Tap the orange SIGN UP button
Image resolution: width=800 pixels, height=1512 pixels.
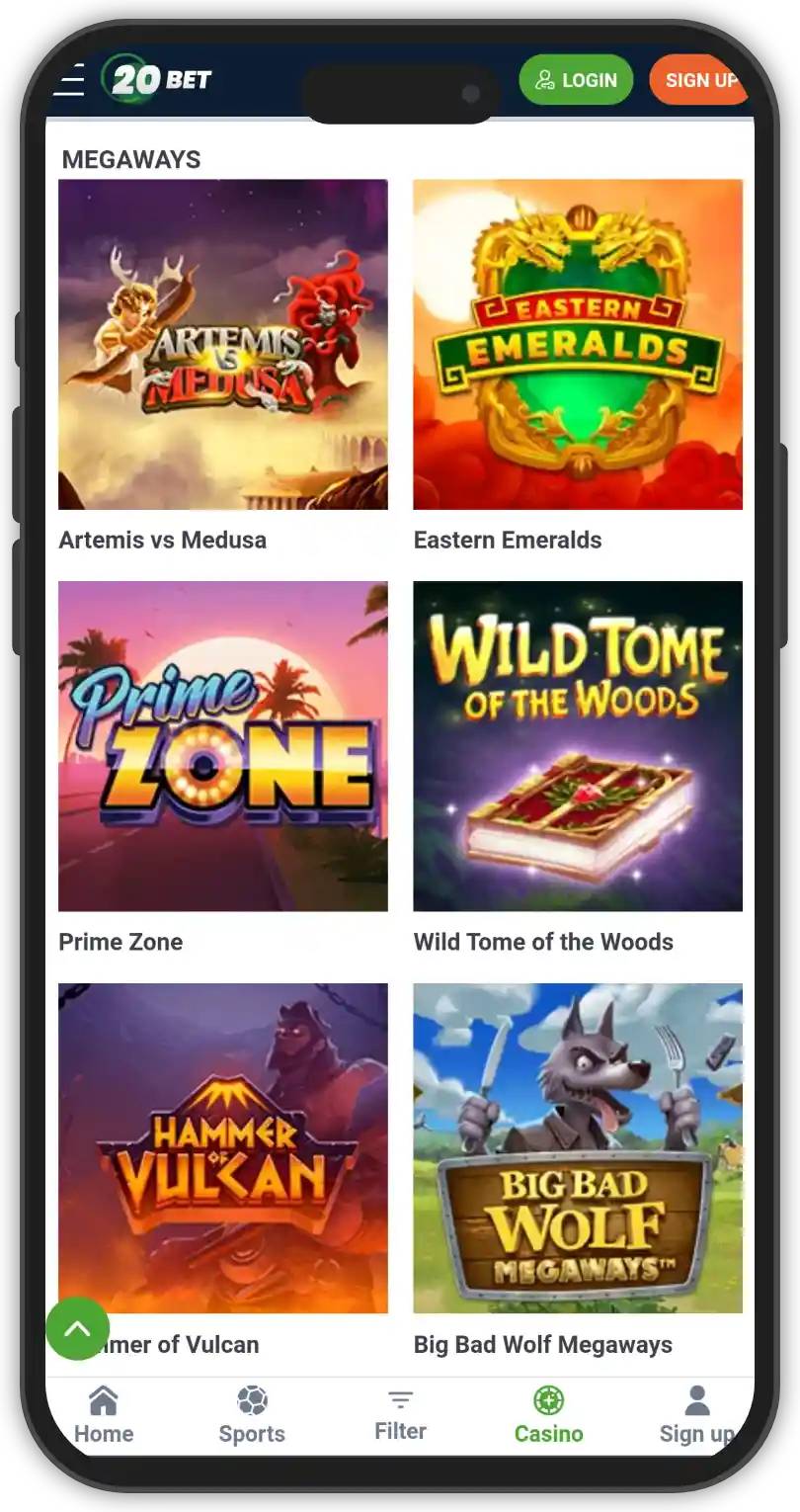pyautogui.click(x=698, y=80)
